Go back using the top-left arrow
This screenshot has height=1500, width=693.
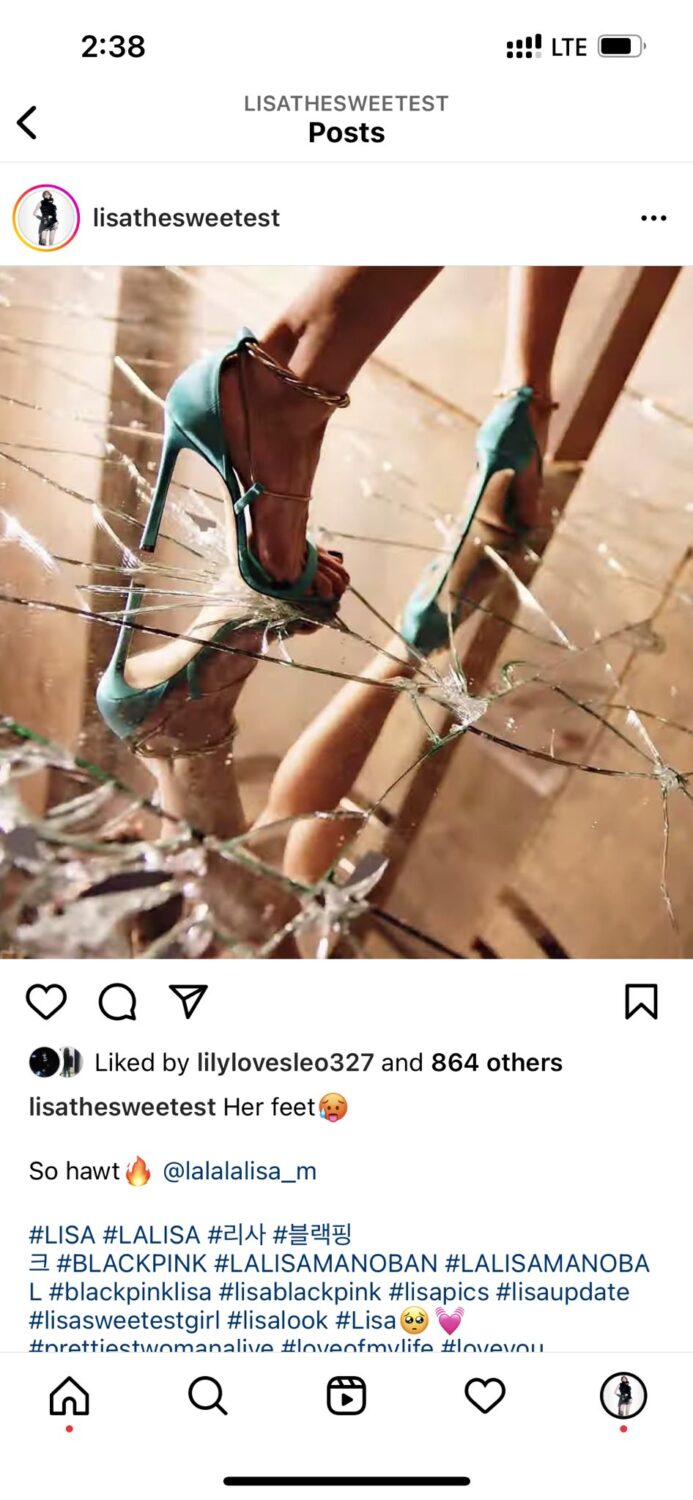click(27, 122)
